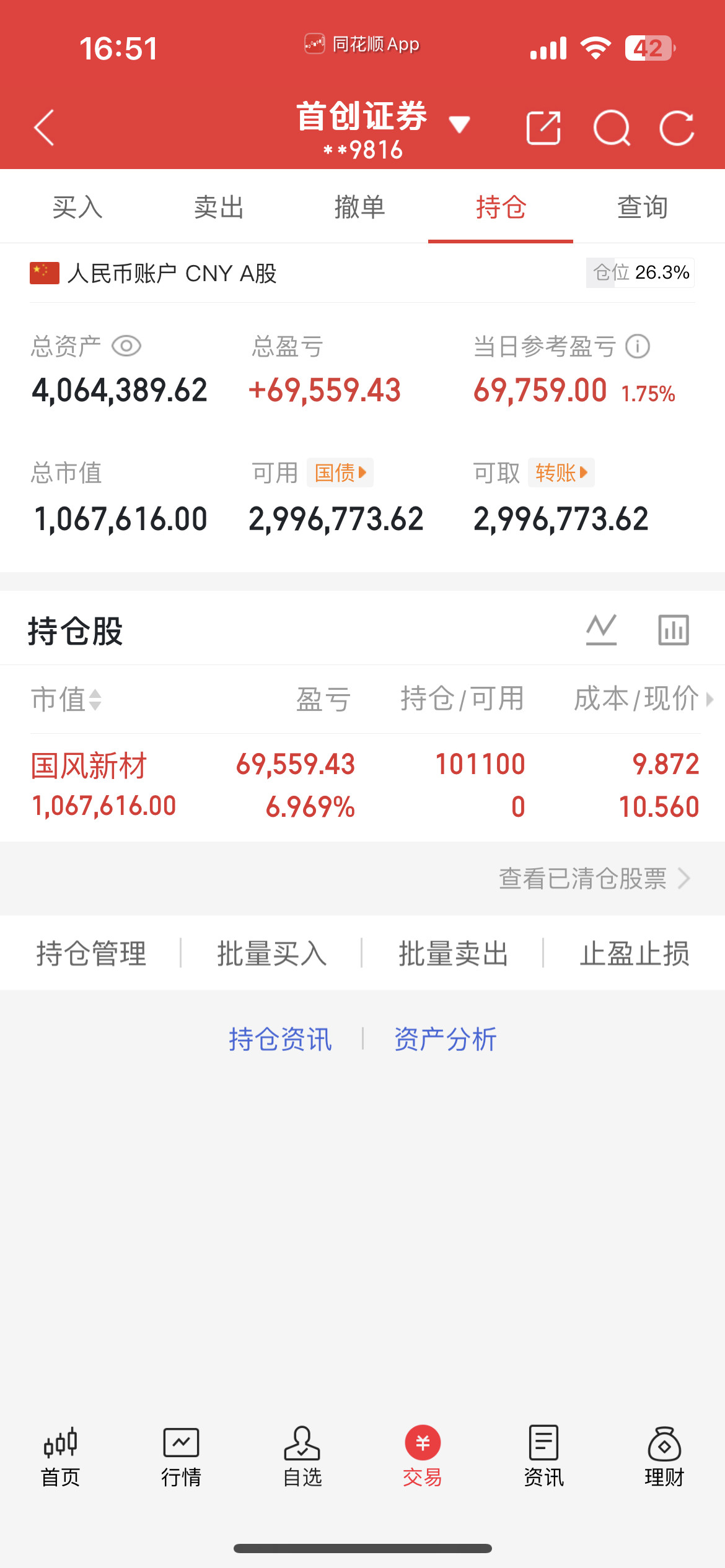Expand the 转账 shortcut next to 可取
725x1568 pixels.
click(561, 472)
